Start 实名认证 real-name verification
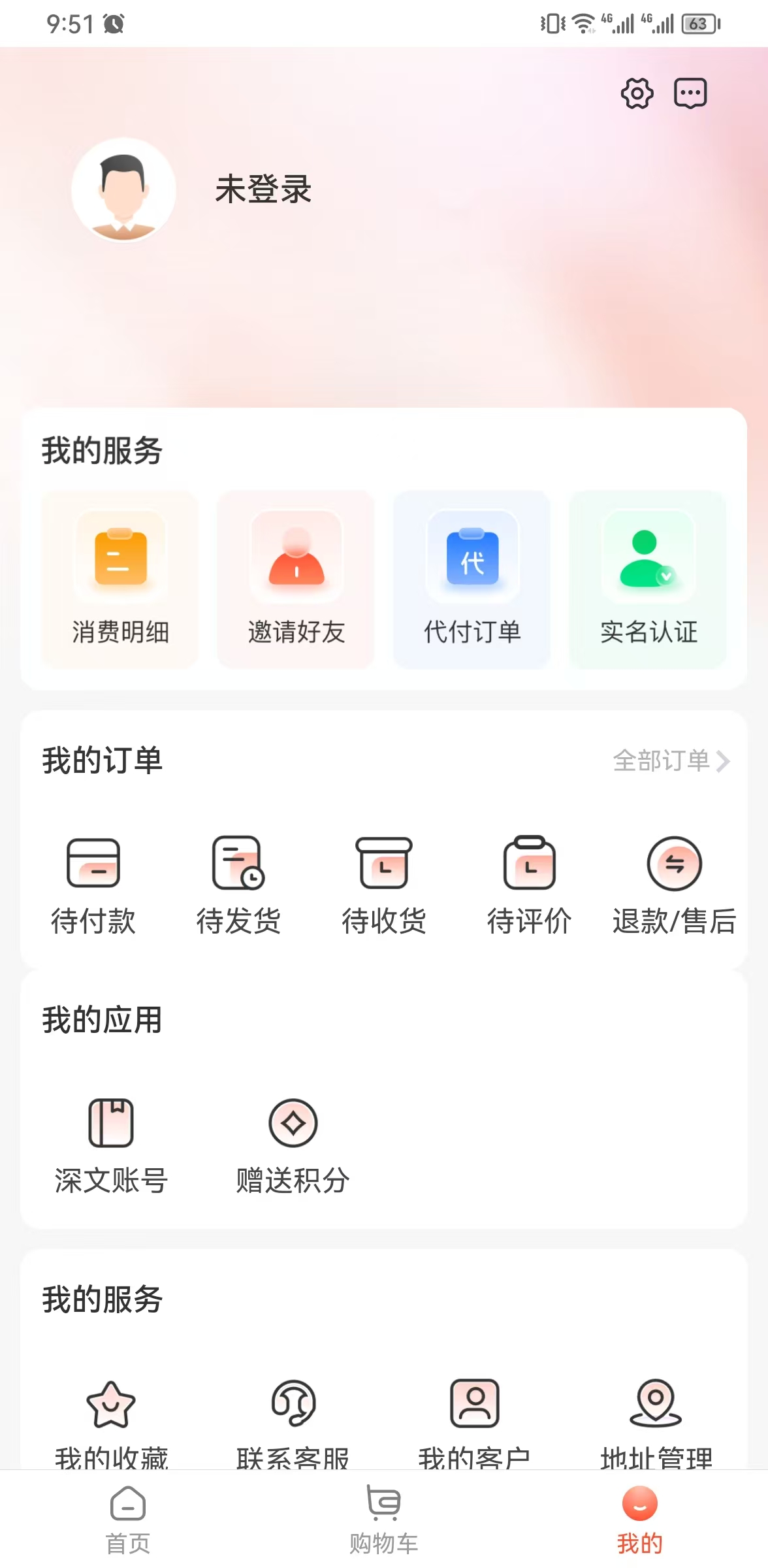Screen dimensions: 768x1568 [x=648, y=580]
